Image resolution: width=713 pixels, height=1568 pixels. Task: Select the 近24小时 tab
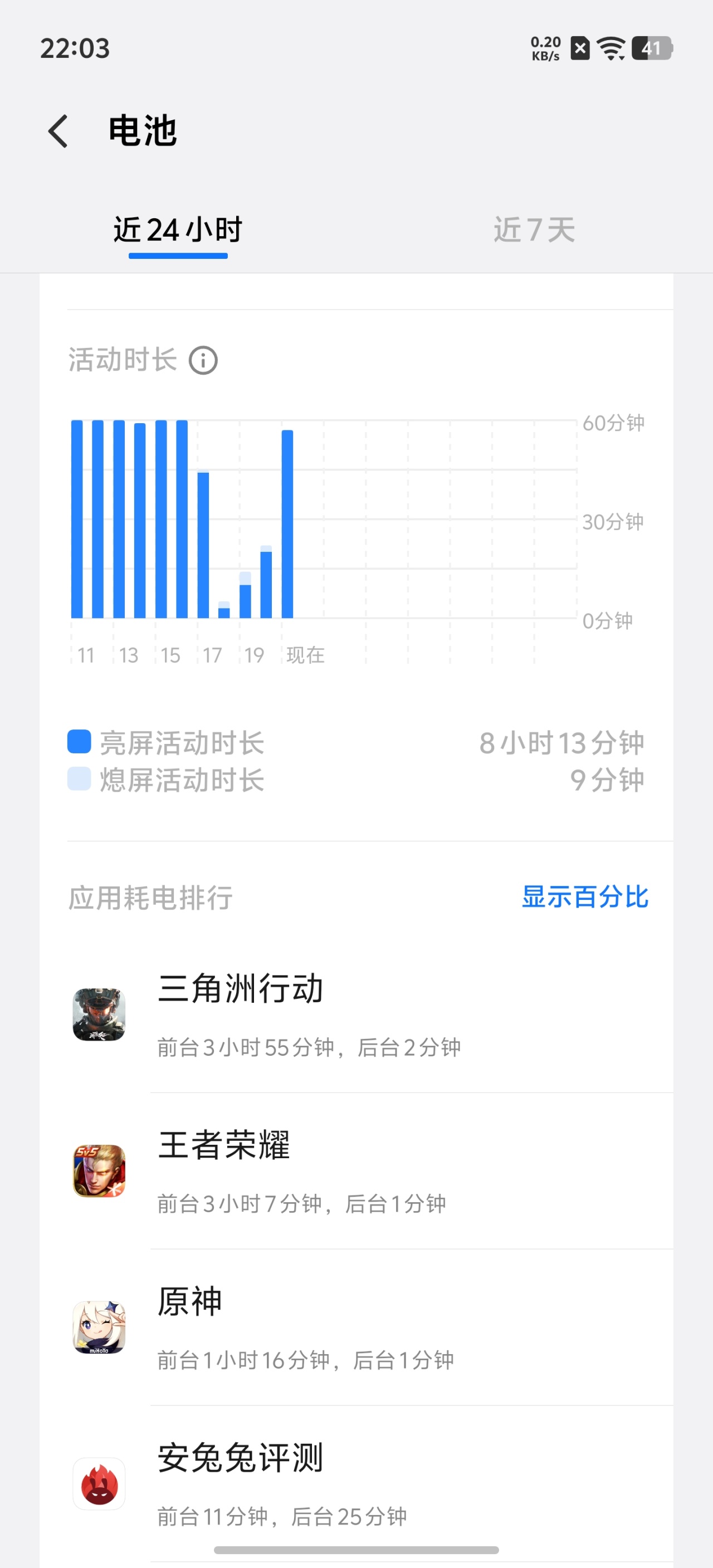(x=178, y=231)
